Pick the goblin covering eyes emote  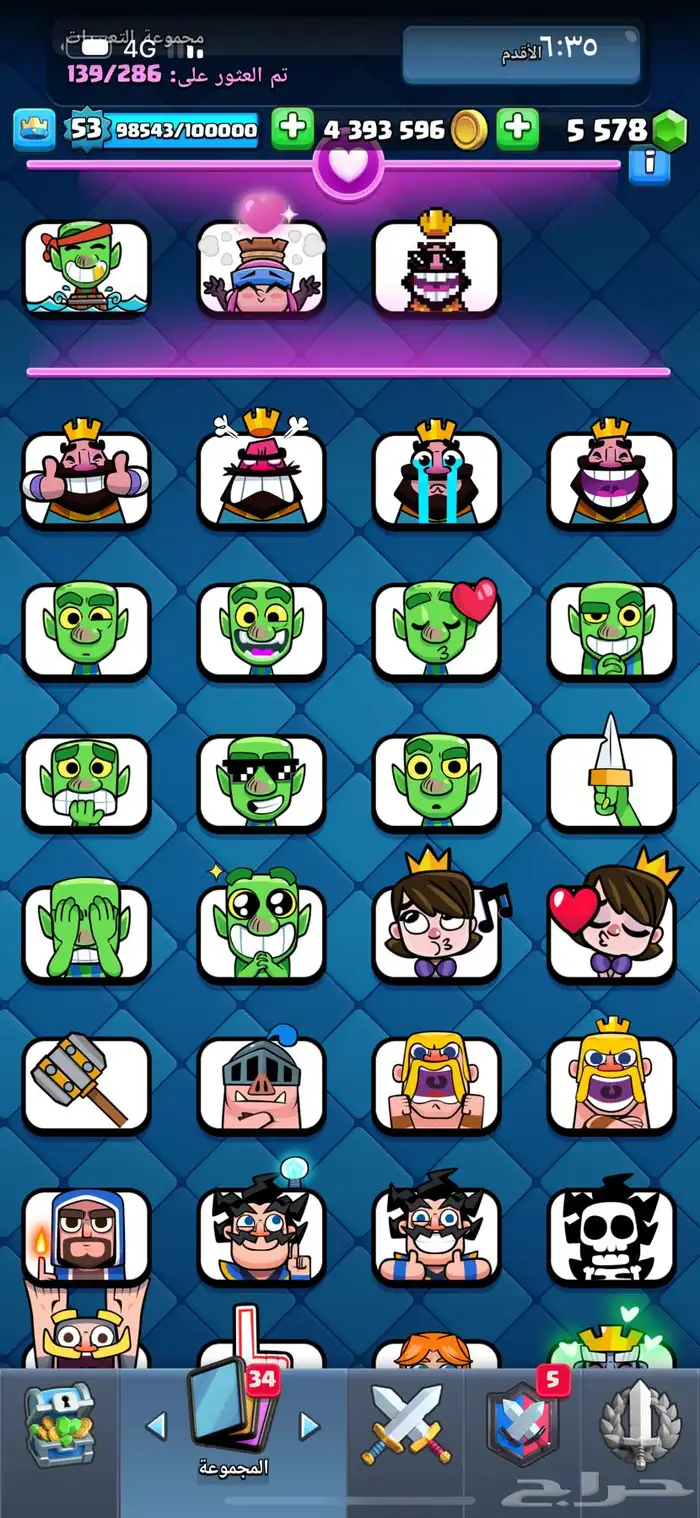pos(86,932)
